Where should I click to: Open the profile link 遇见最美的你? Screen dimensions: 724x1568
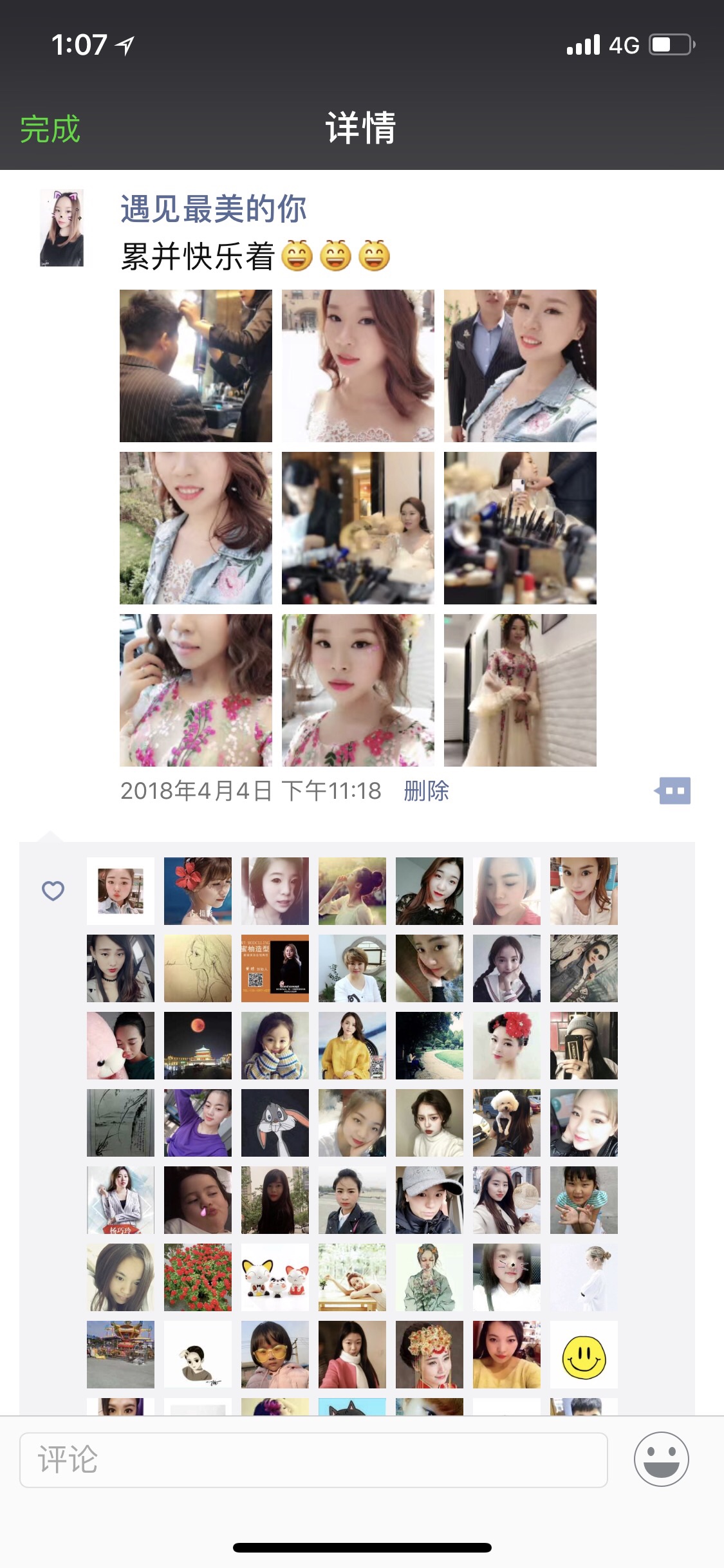click(x=214, y=209)
